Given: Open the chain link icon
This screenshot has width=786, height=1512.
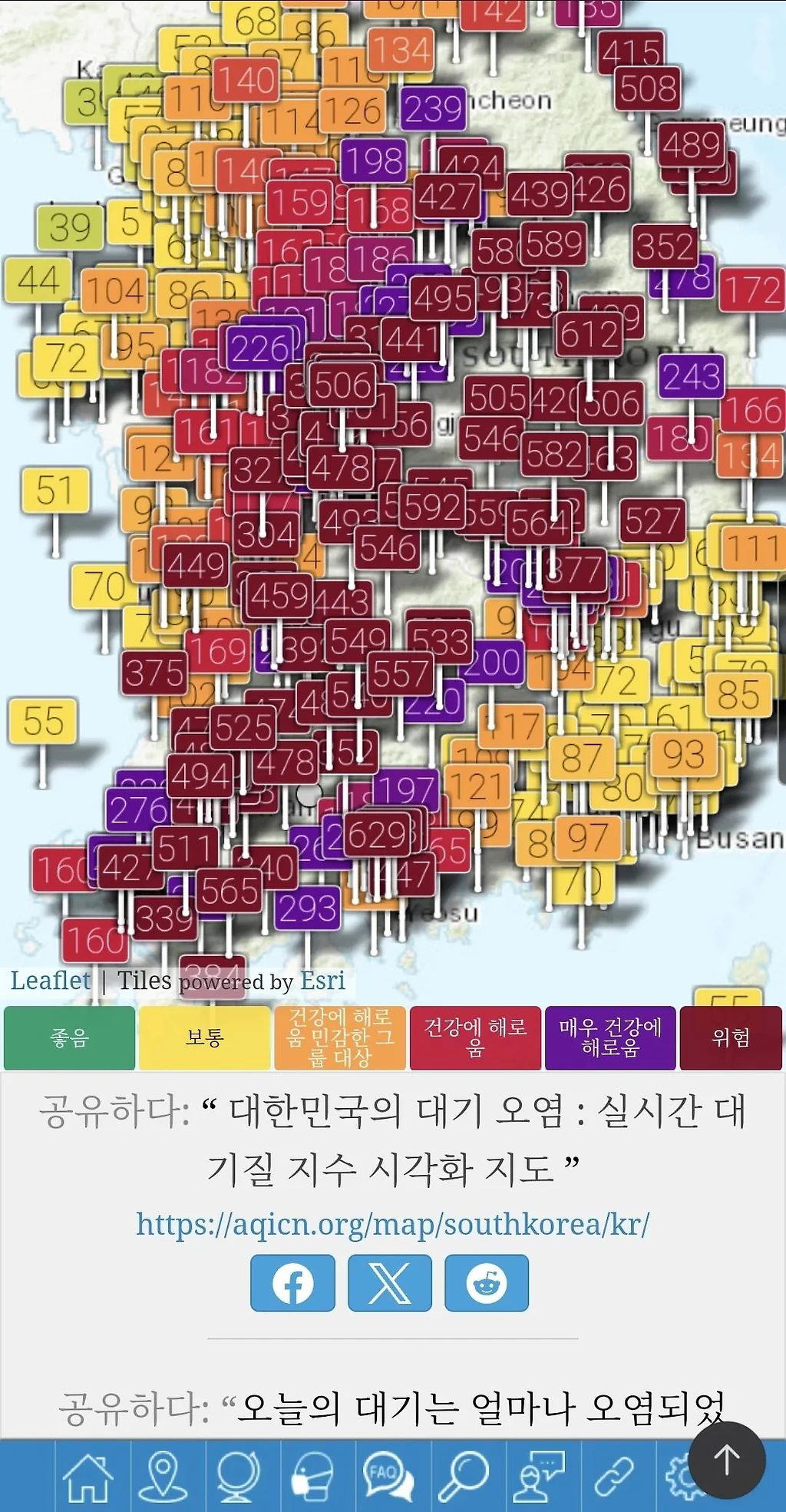Looking at the screenshot, I should pyautogui.click(x=615, y=1477).
